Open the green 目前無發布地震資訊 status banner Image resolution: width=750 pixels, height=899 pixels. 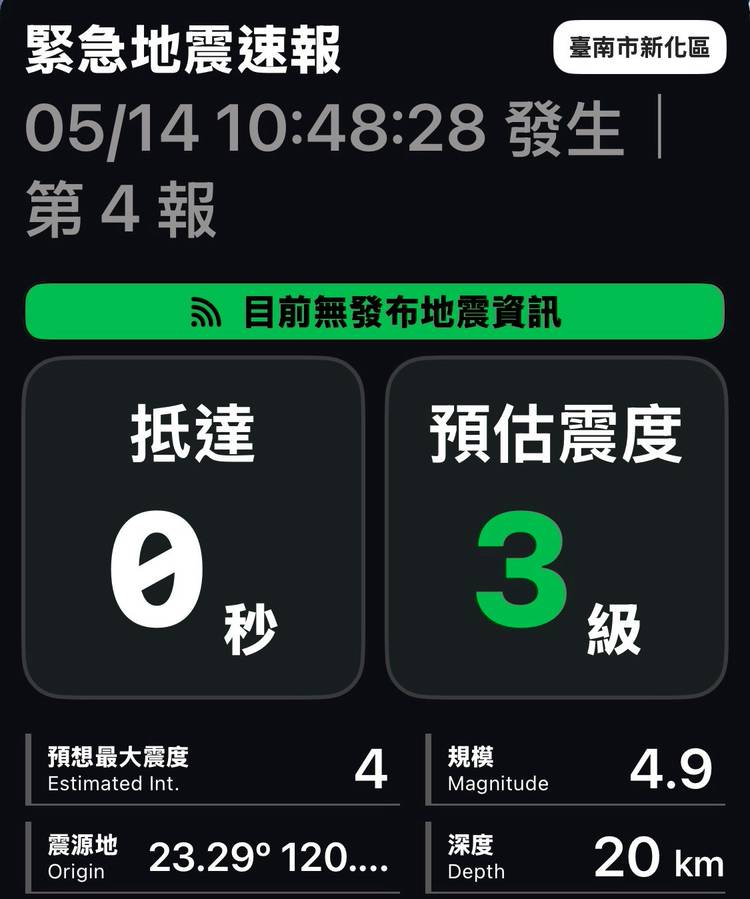point(375,312)
